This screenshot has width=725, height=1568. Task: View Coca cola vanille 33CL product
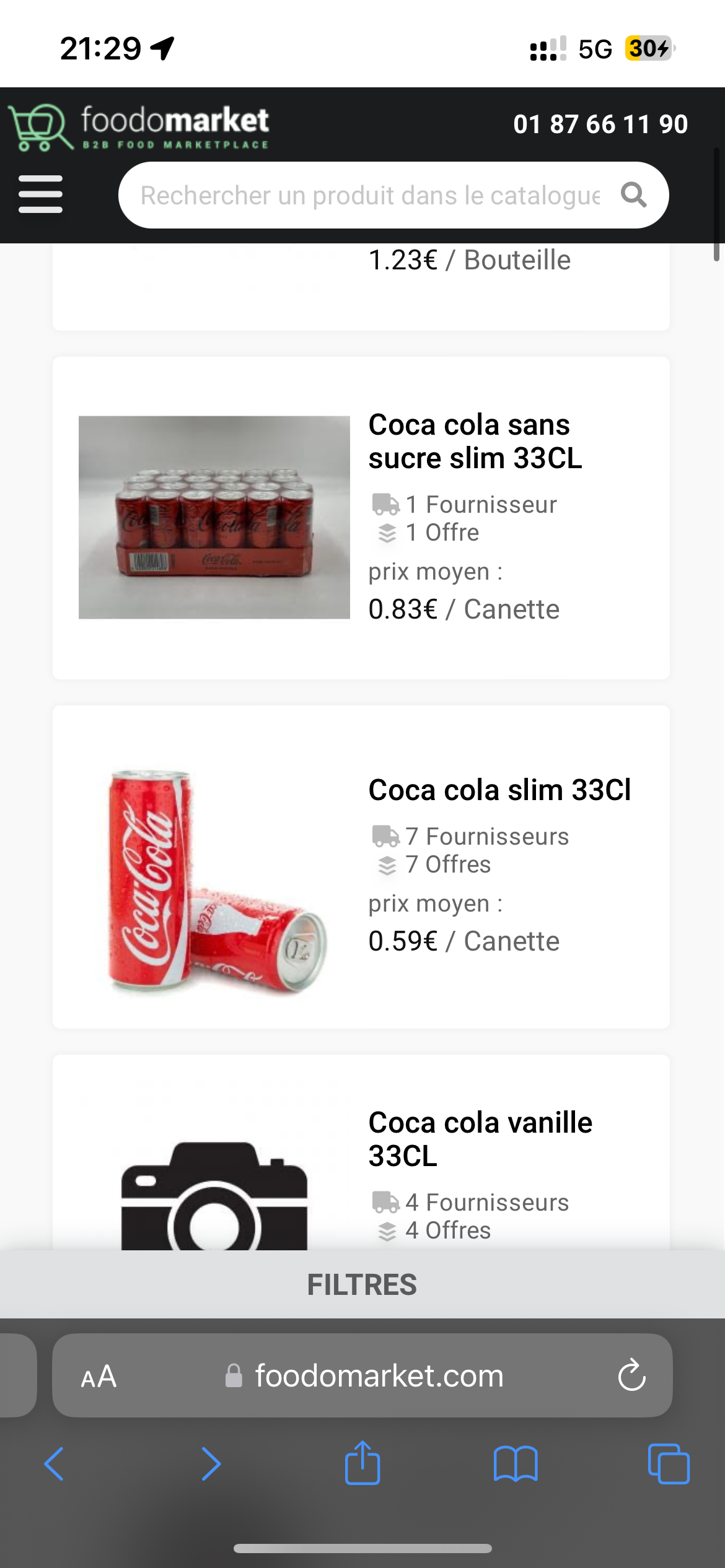pos(480,1139)
